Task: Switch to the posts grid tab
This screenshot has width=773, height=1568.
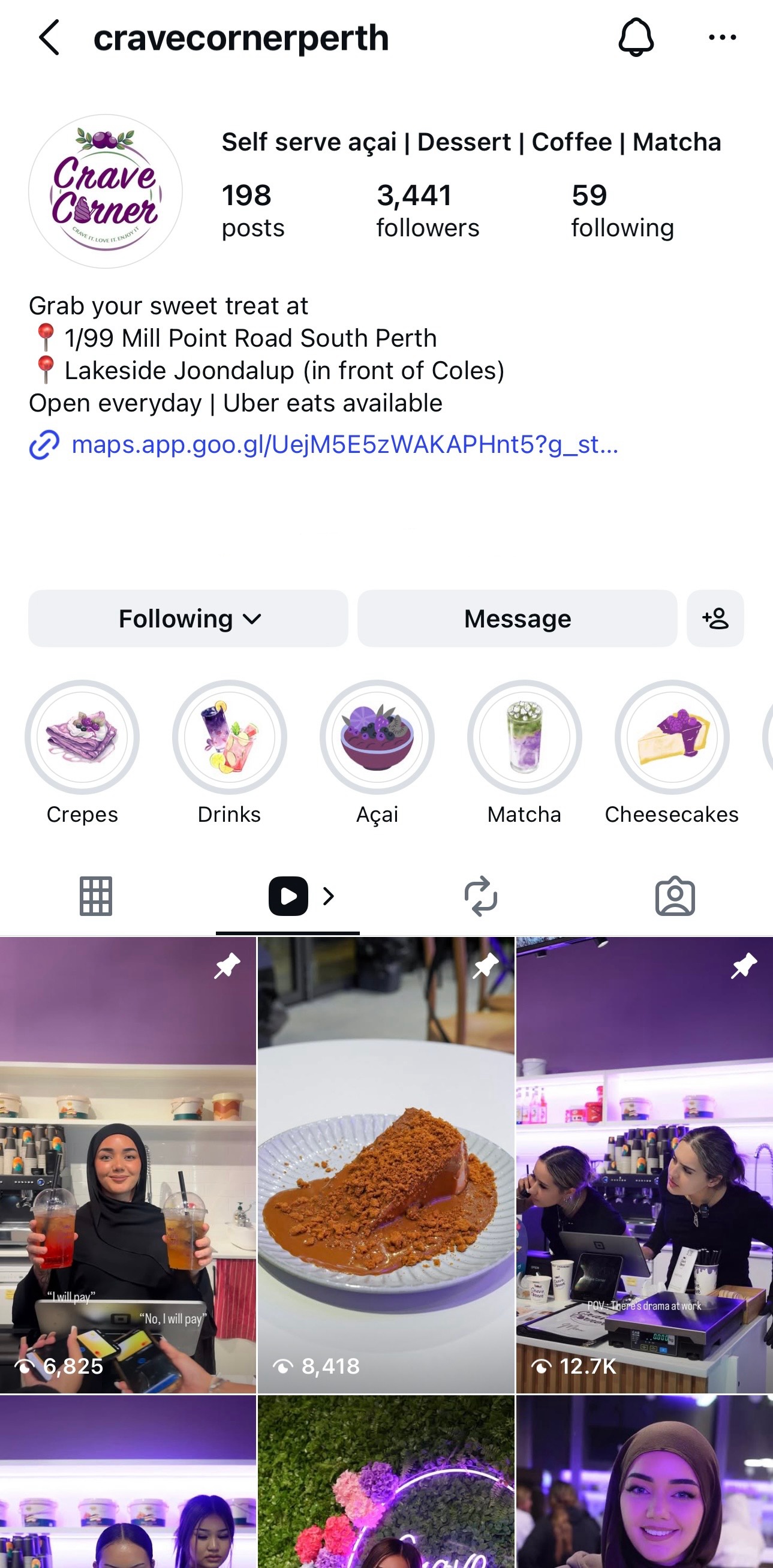Action: [x=96, y=896]
